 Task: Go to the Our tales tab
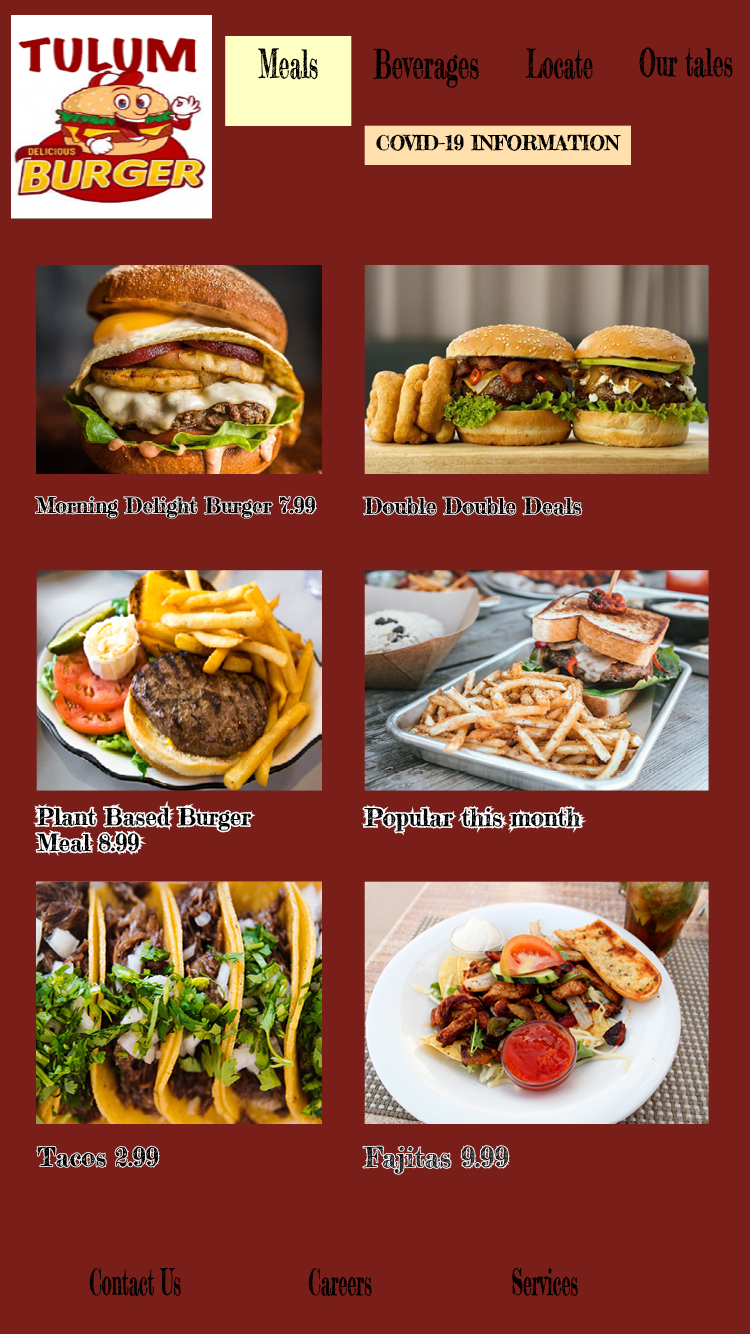(686, 64)
